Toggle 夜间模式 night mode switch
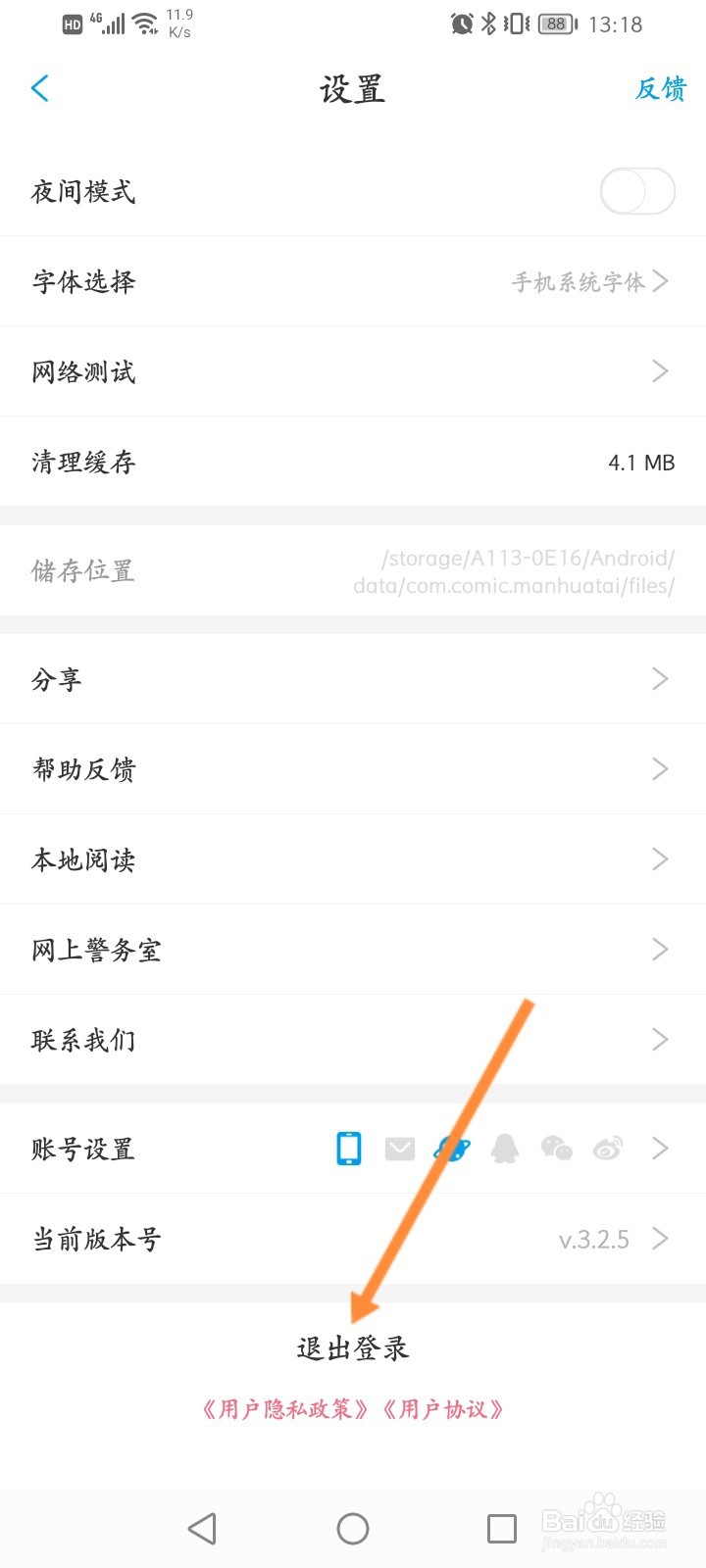The width and height of the screenshot is (706, 1568). click(635, 191)
